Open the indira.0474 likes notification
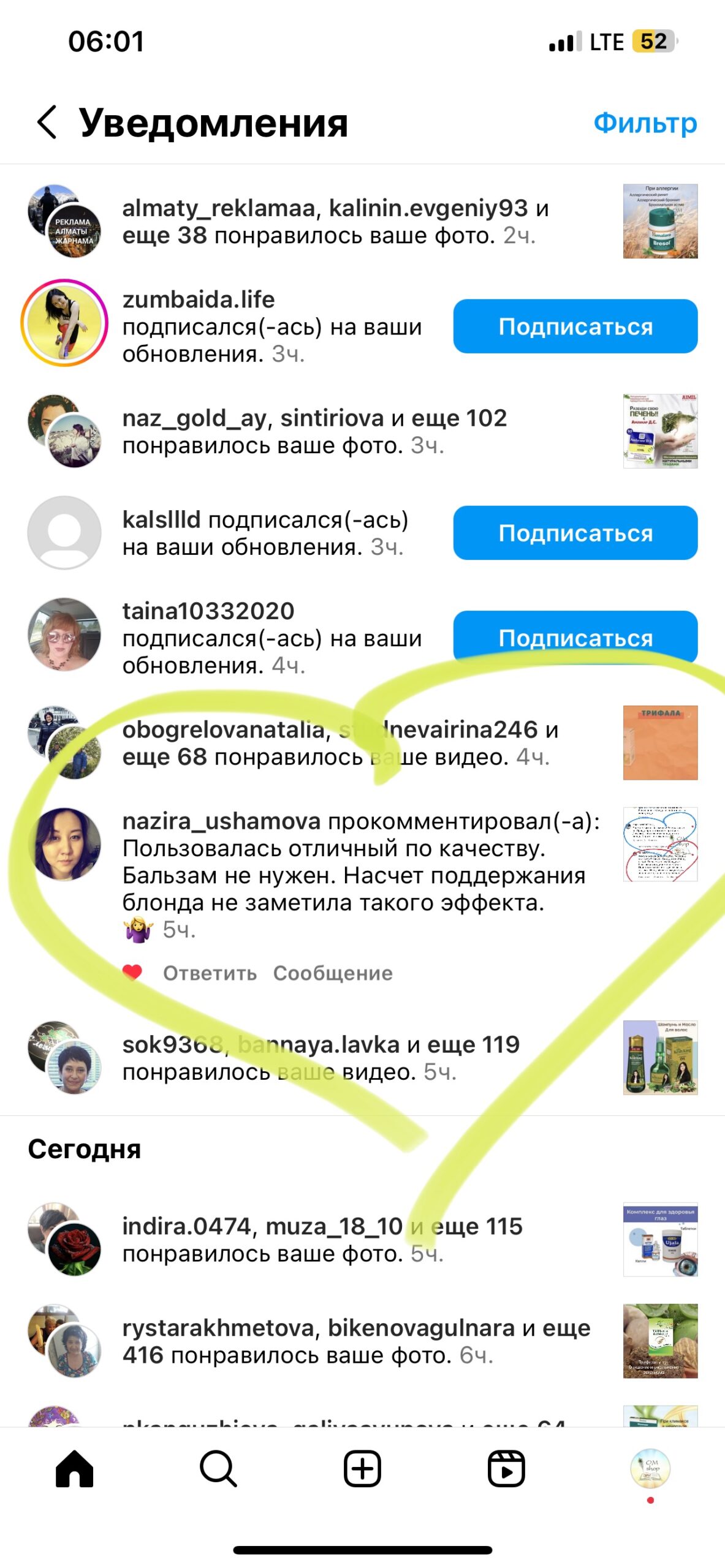 [x=322, y=1240]
